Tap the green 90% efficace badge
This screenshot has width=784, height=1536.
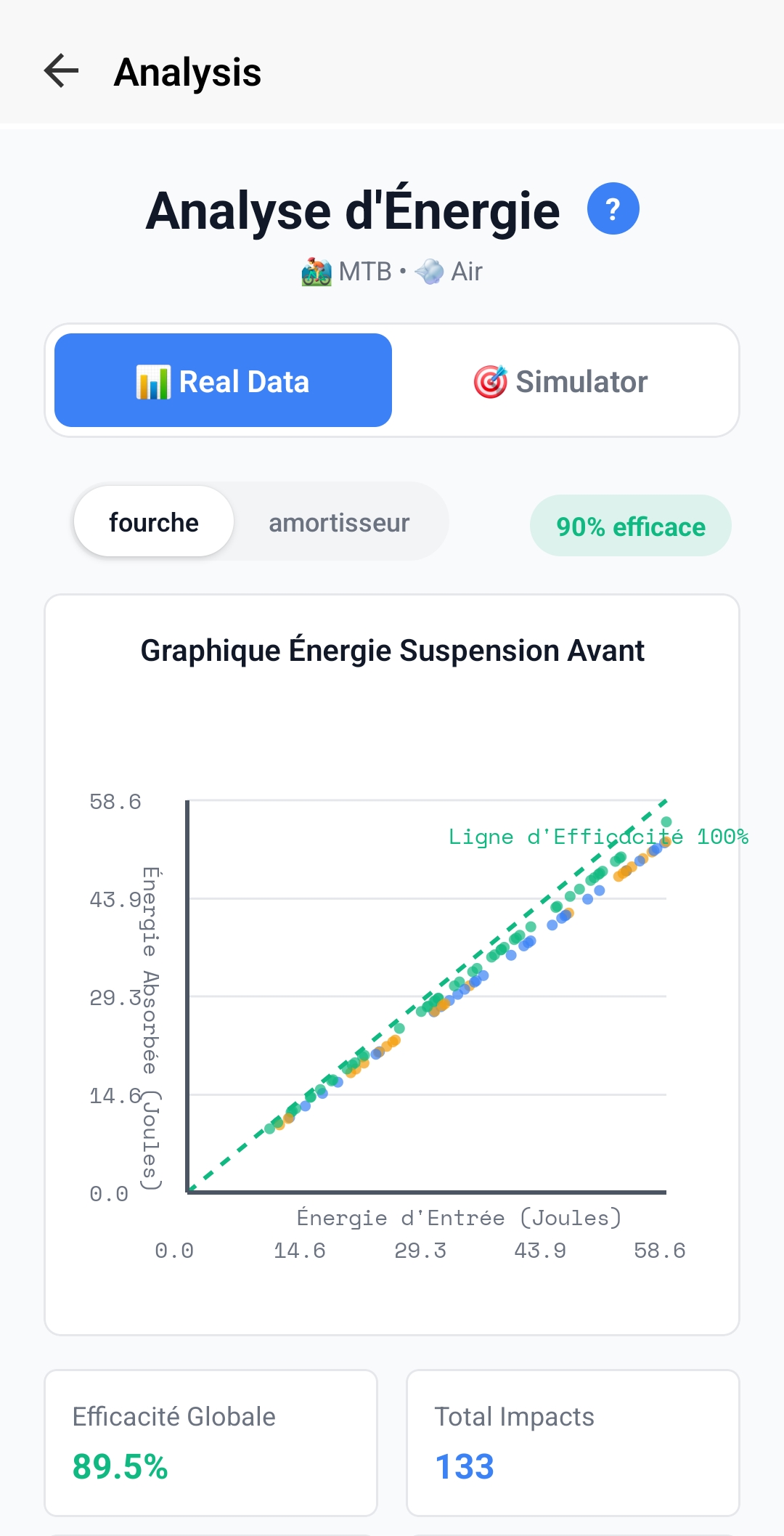click(630, 526)
